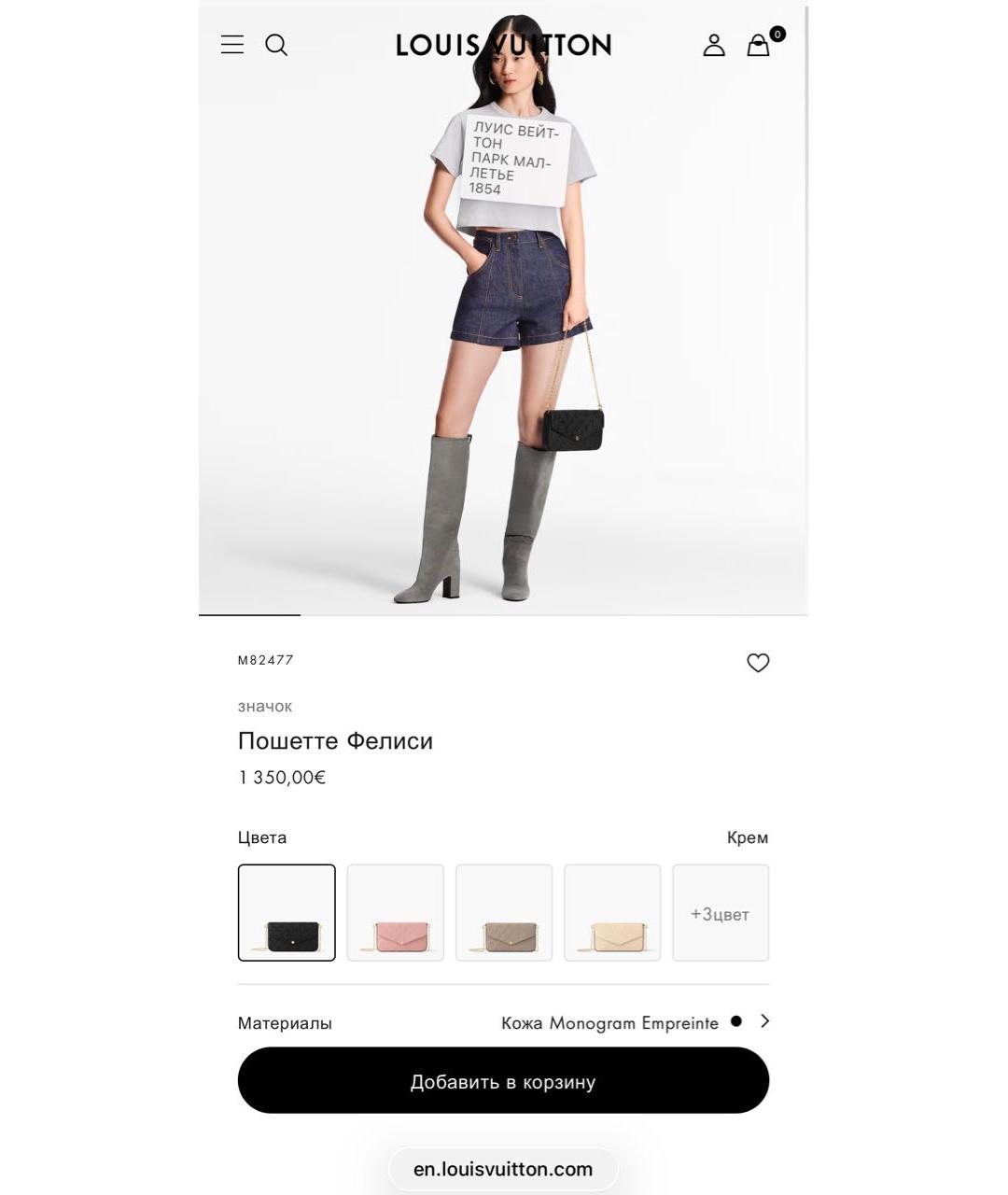Open the hamburger menu
1008x1195 pixels.
(231, 44)
